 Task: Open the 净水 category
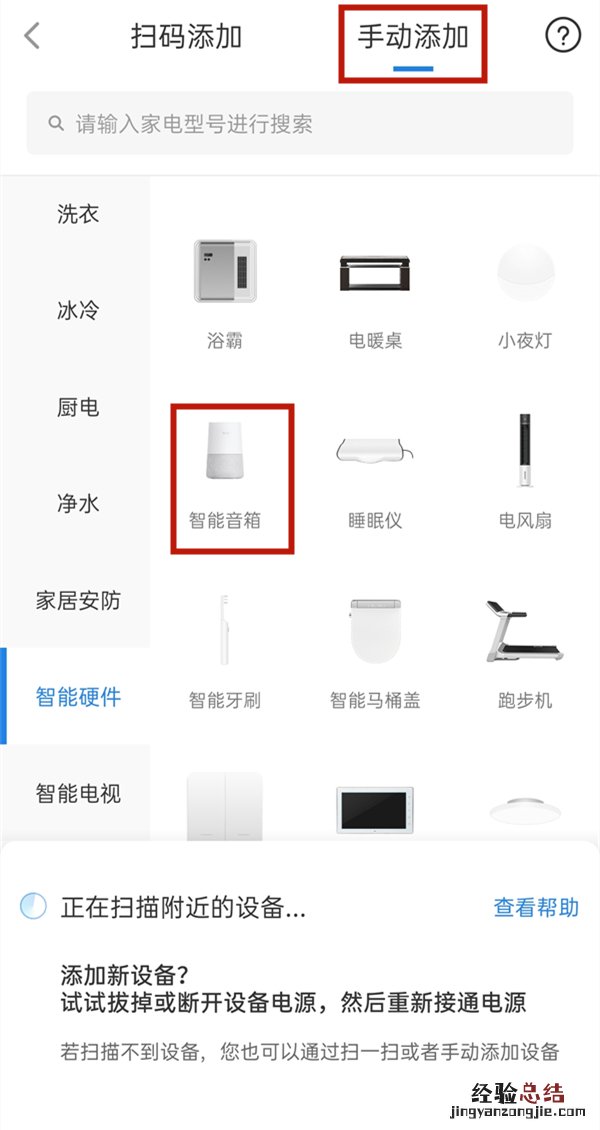point(77,503)
